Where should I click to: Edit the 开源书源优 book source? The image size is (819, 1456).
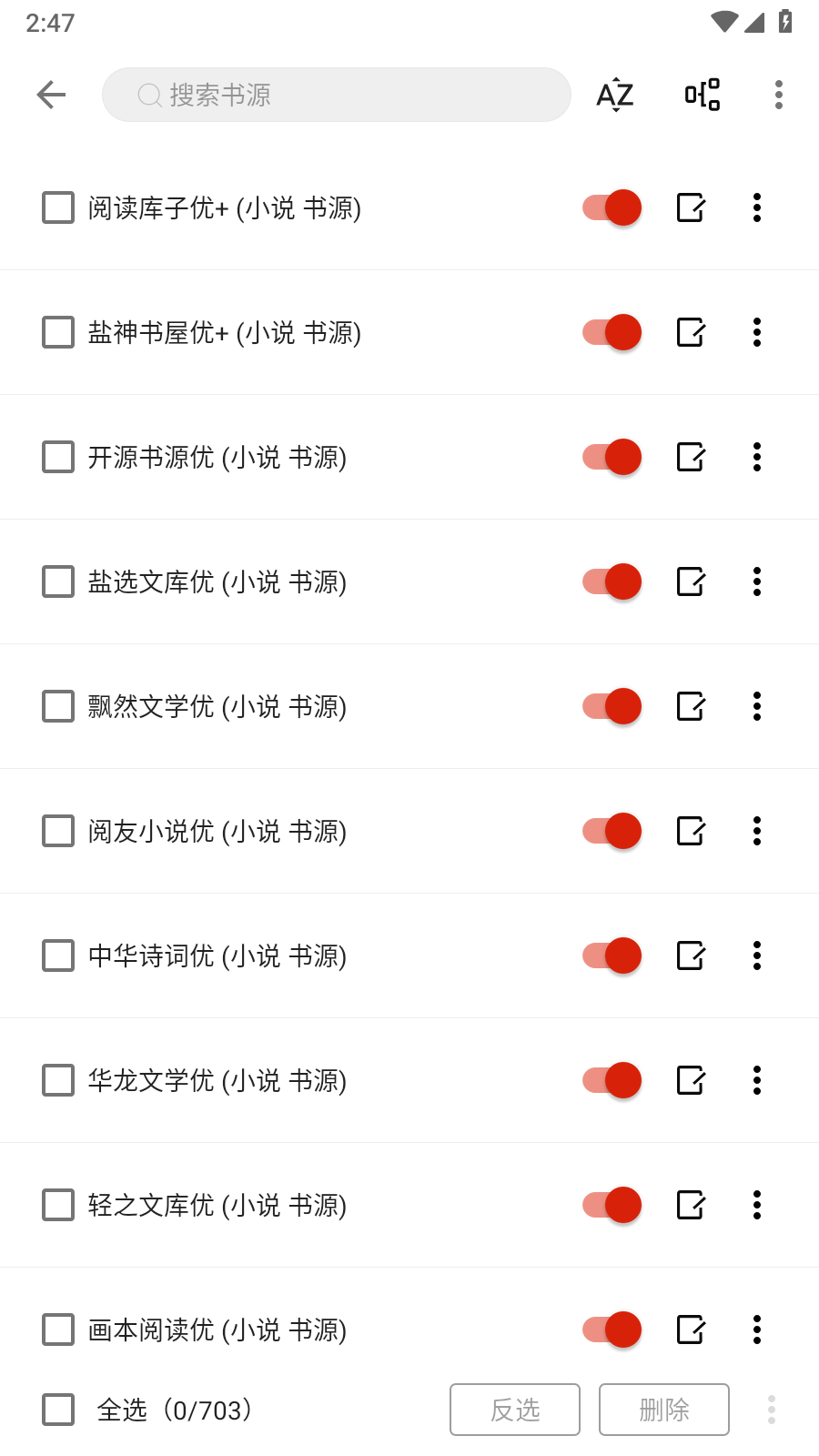[691, 457]
